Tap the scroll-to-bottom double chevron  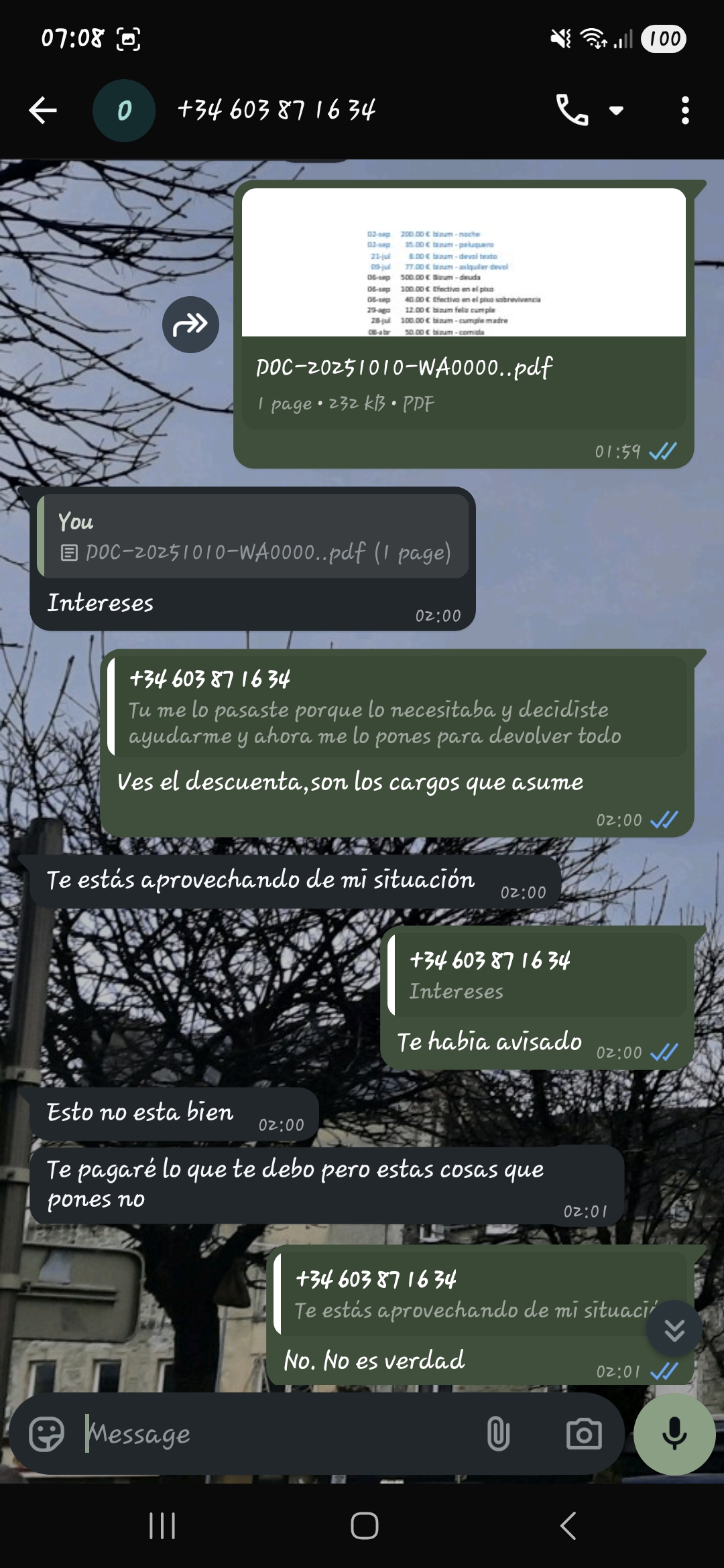[x=674, y=1330]
